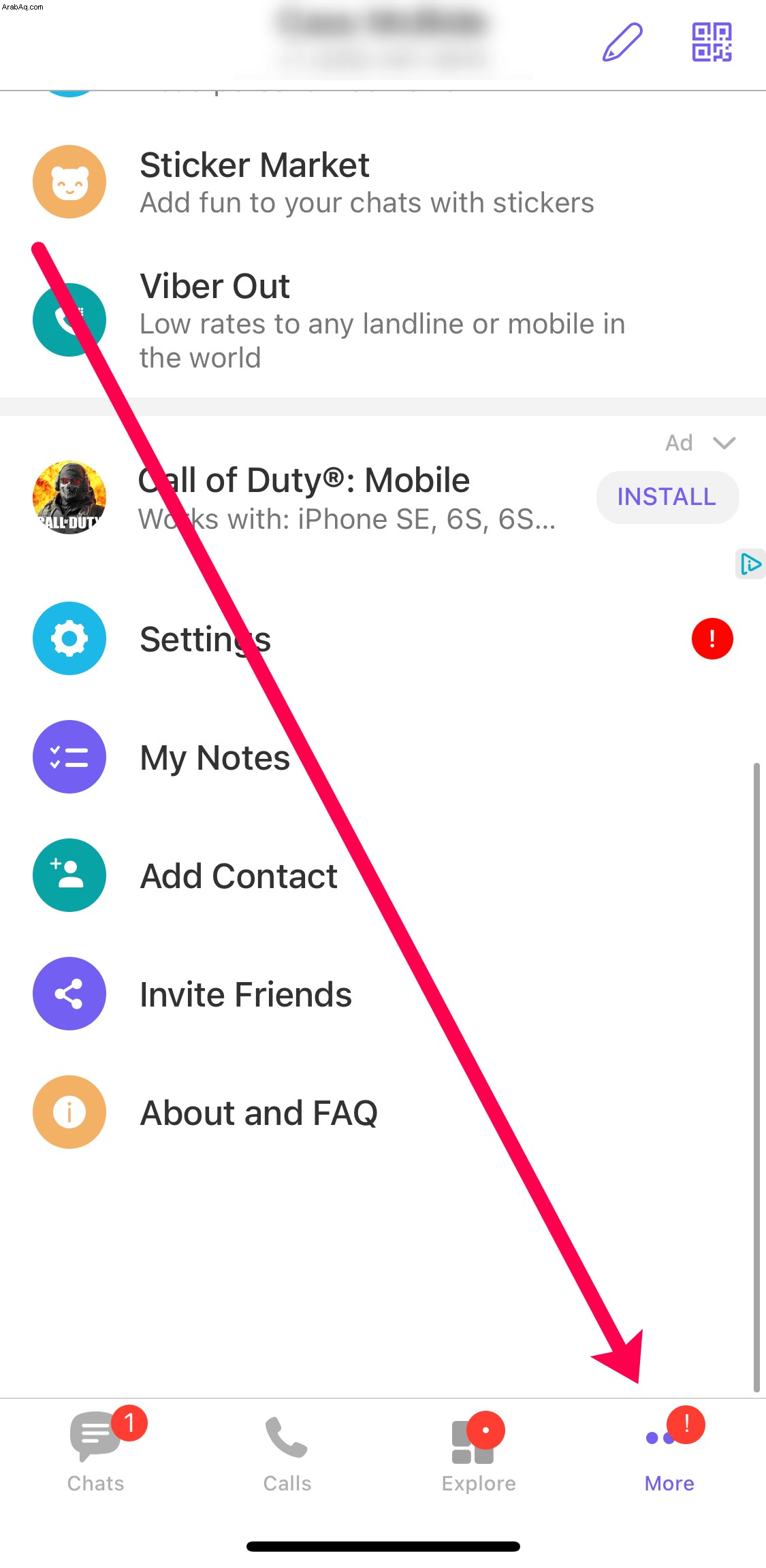This screenshot has height=1568, width=766.
Task: Open About and FAQ
Action: point(259,1113)
